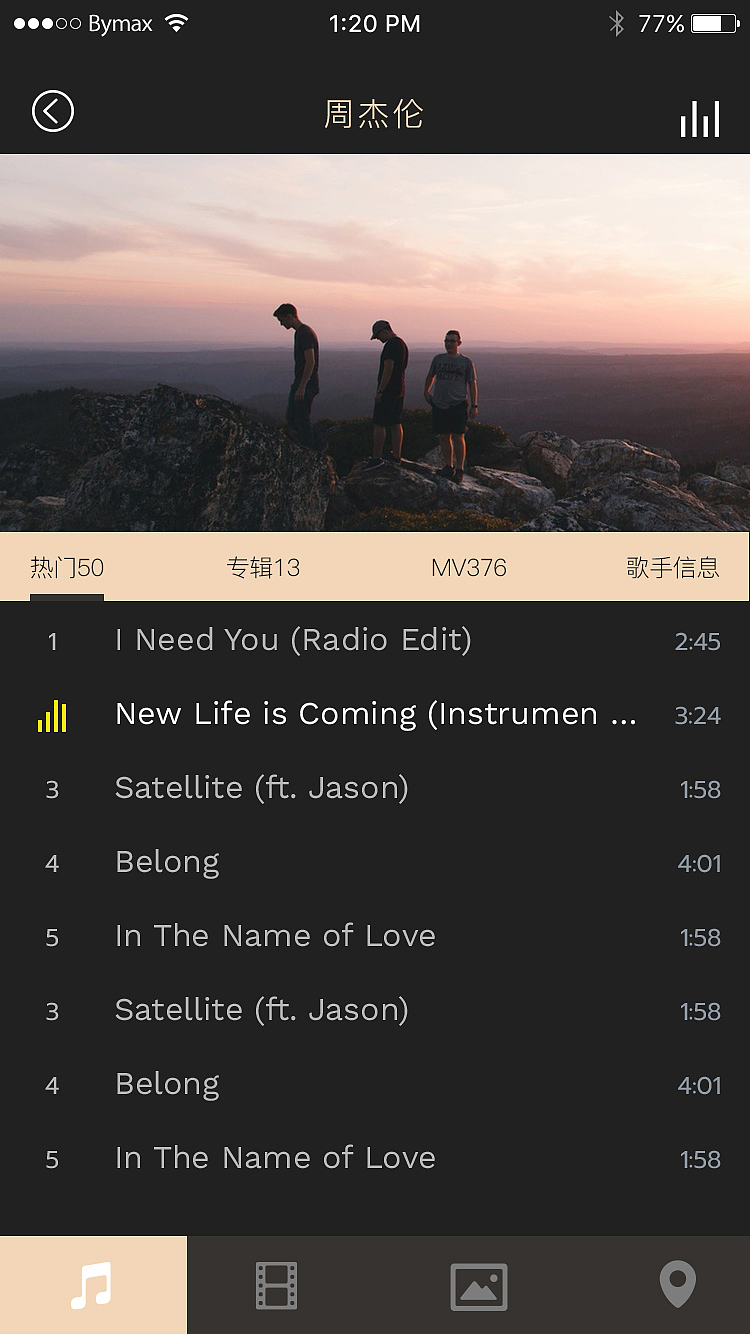Select the New Life is Coming track
Screen dimensions: 750x1334
(375, 714)
